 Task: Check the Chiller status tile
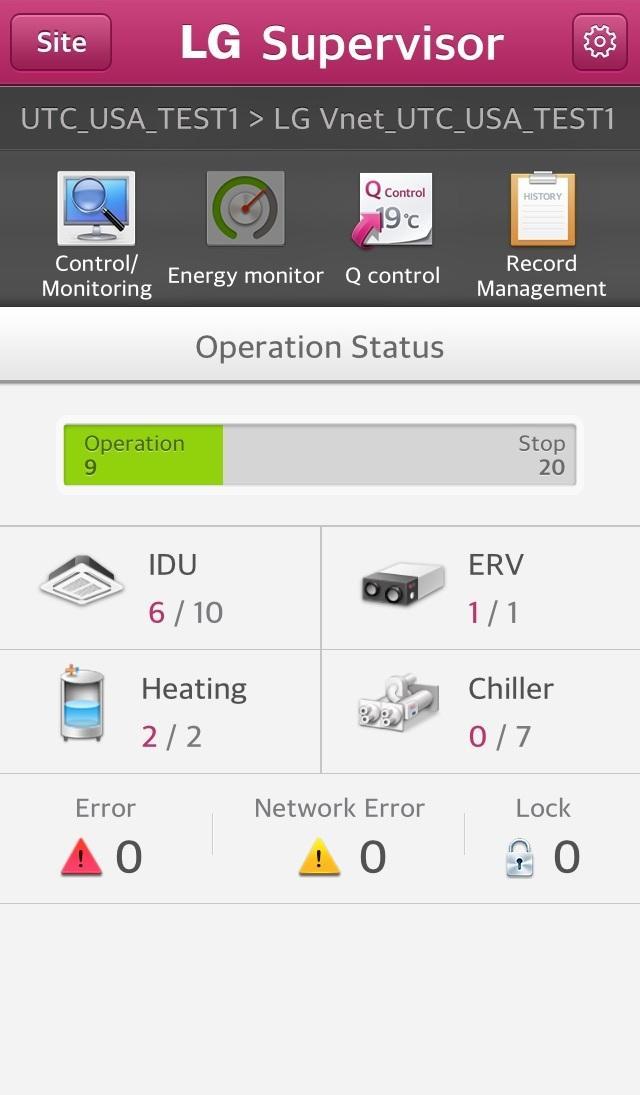tap(480, 712)
